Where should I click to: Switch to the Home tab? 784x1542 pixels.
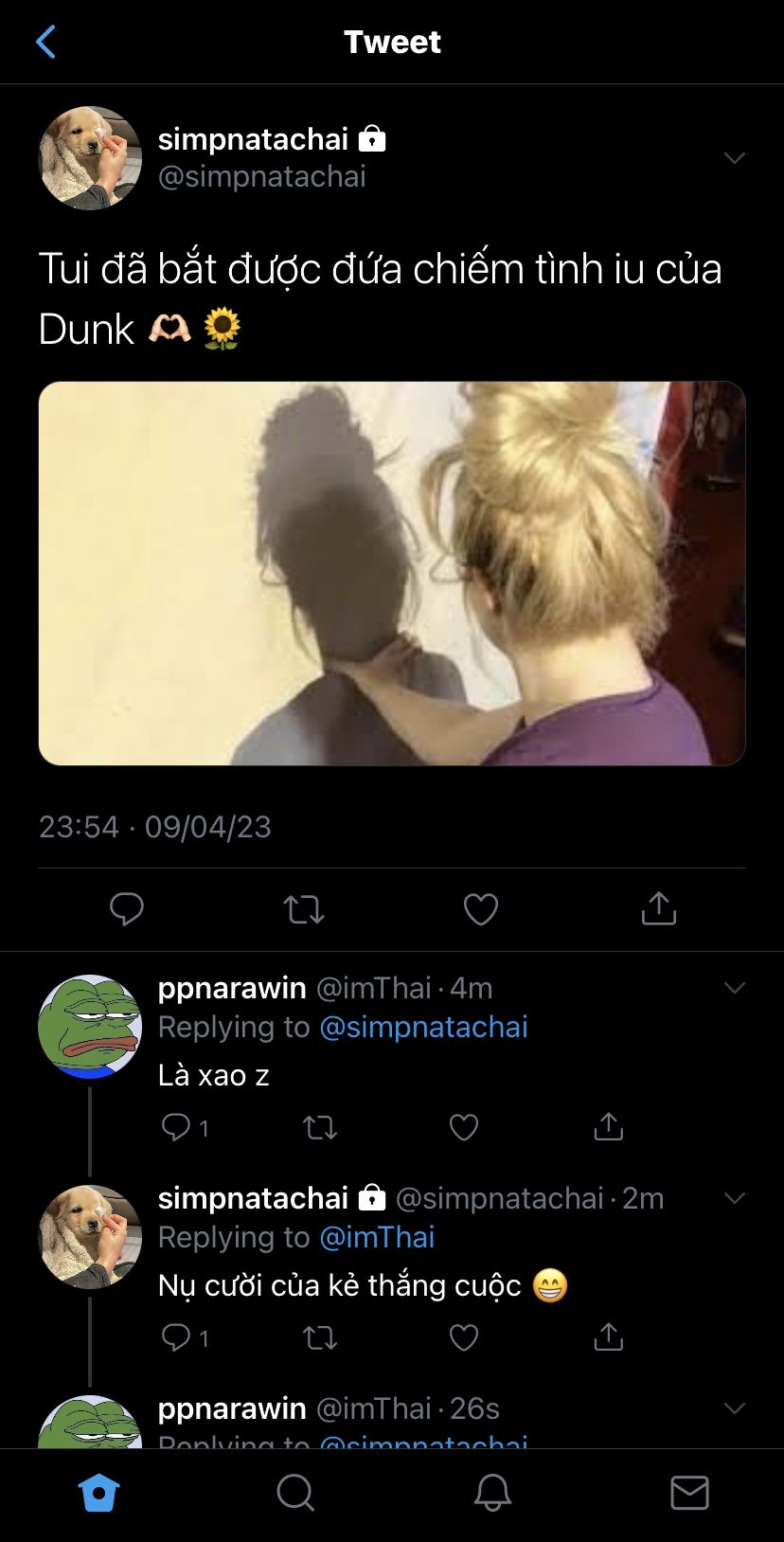click(x=99, y=1494)
